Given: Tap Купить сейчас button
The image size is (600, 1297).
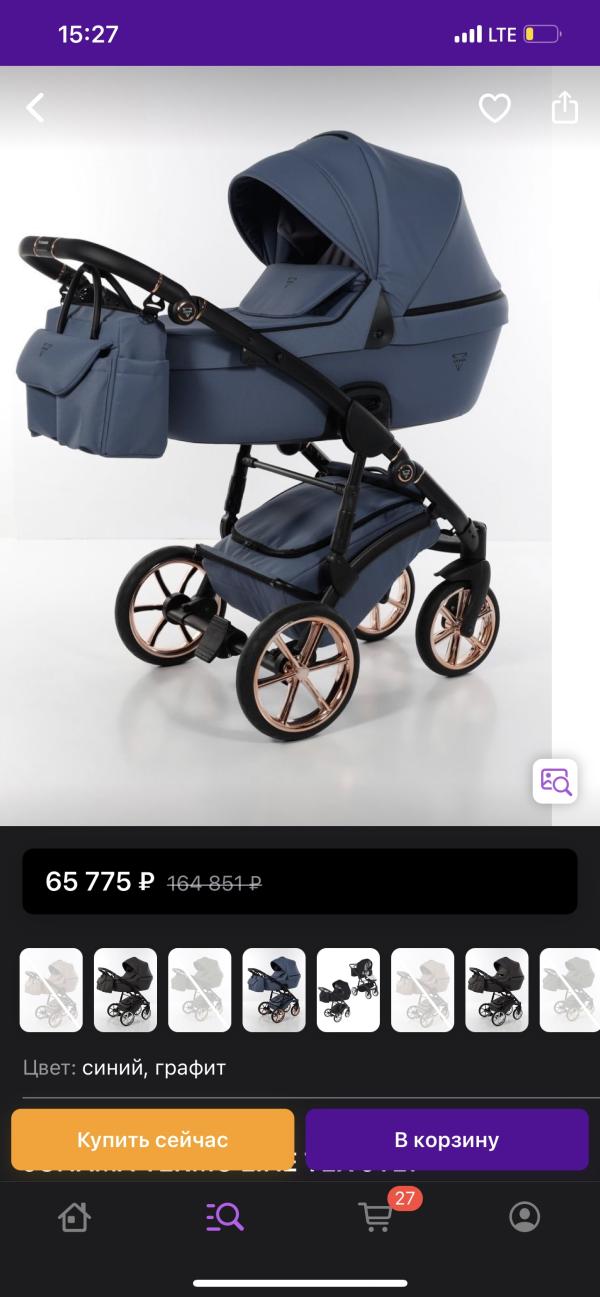Looking at the screenshot, I should click(x=153, y=1140).
